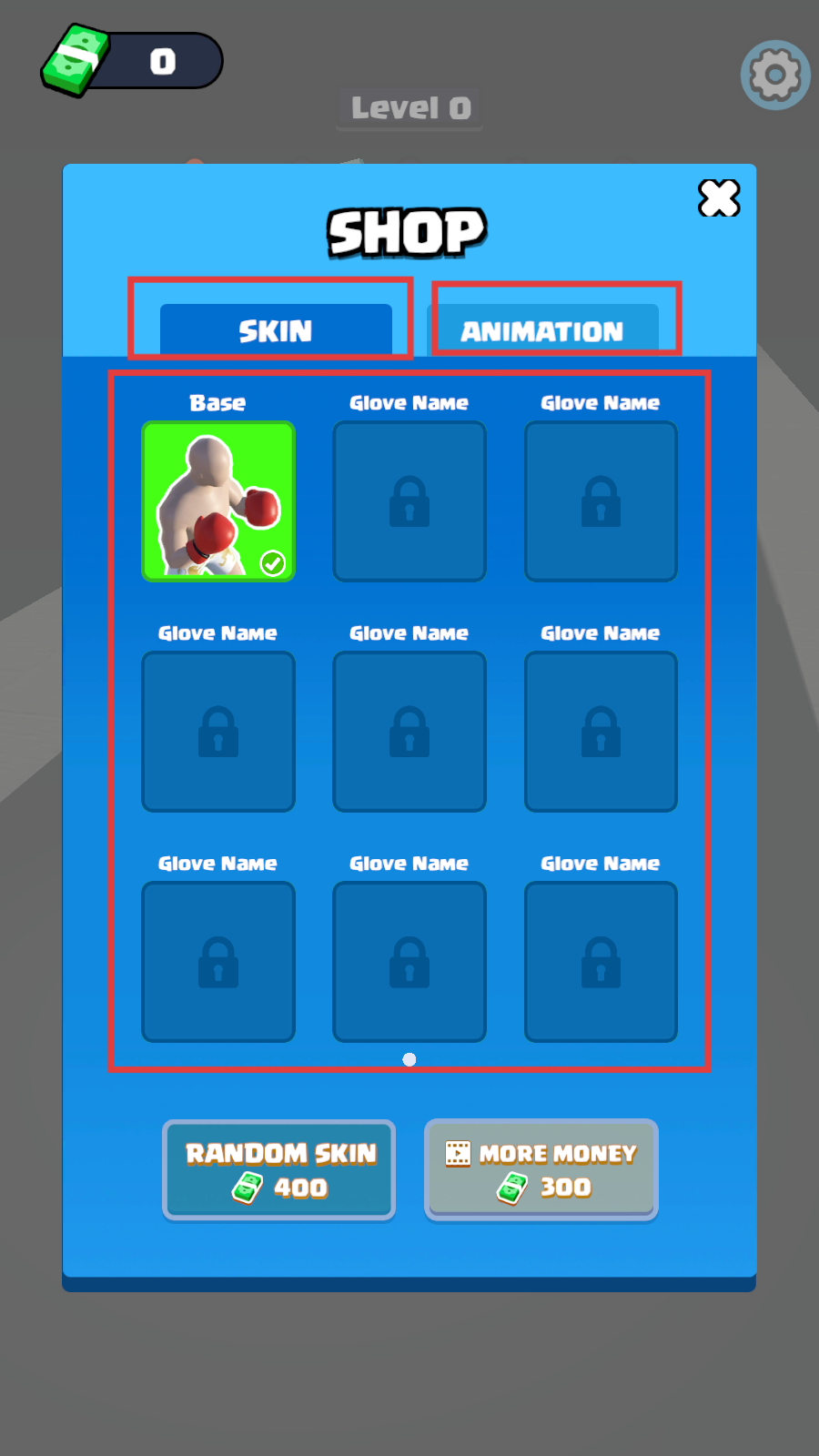Screen dimensions: 819x1456
Task: Select the Skin tab
Action: pos(276,329)
